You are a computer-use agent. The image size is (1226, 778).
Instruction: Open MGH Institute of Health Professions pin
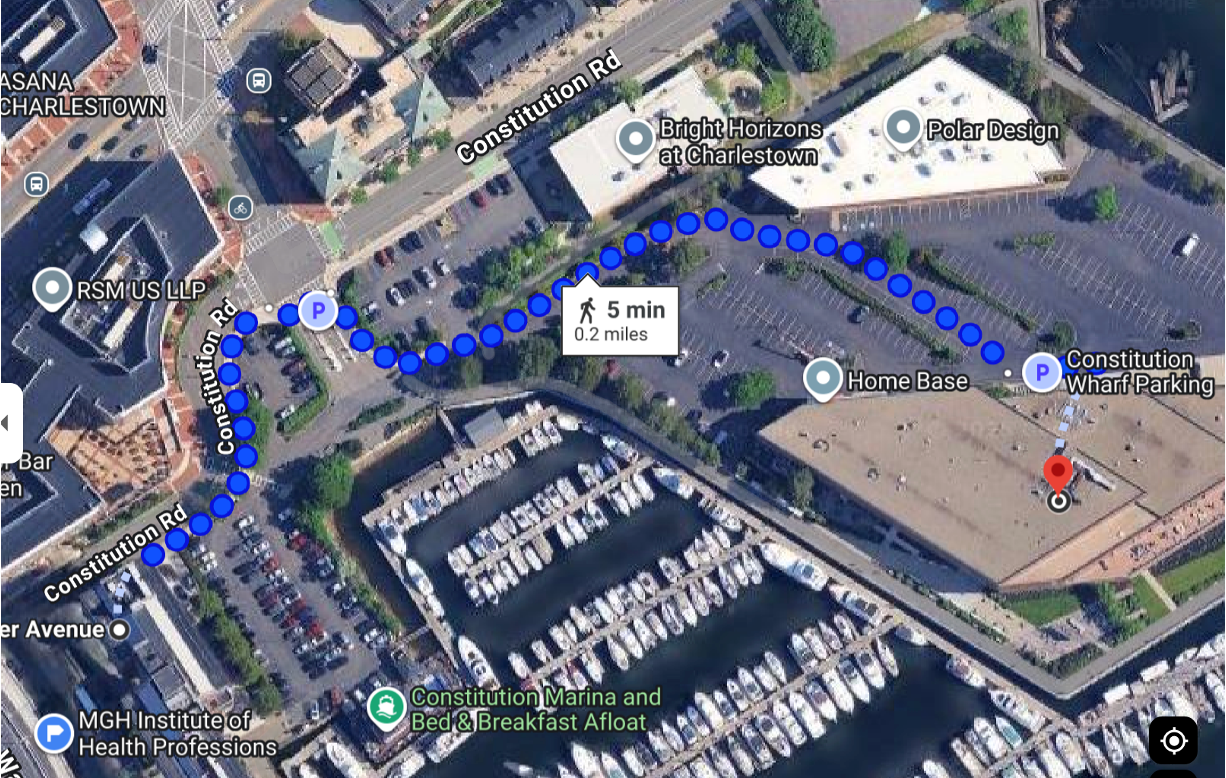tap(53, 732)
